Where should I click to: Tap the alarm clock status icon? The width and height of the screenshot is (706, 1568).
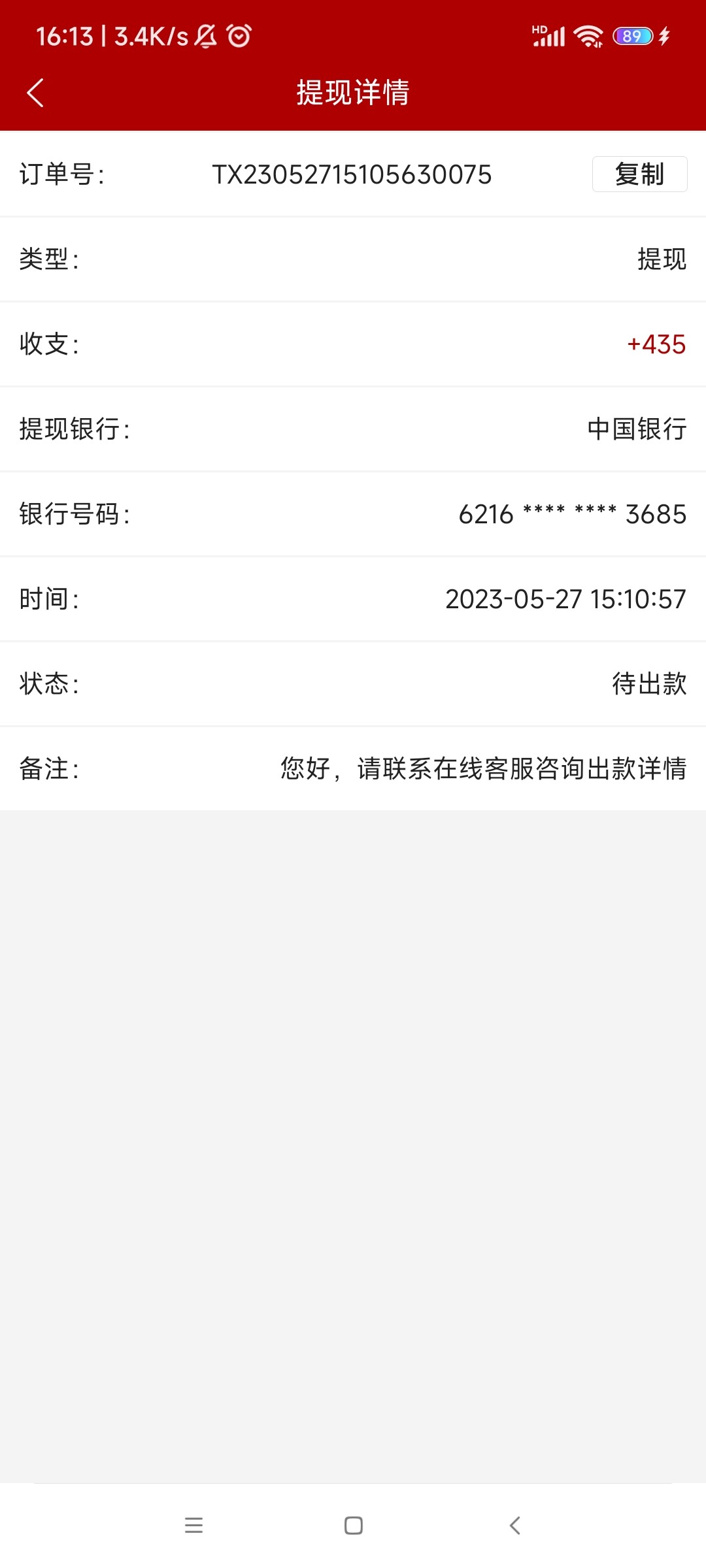point(237,37)
